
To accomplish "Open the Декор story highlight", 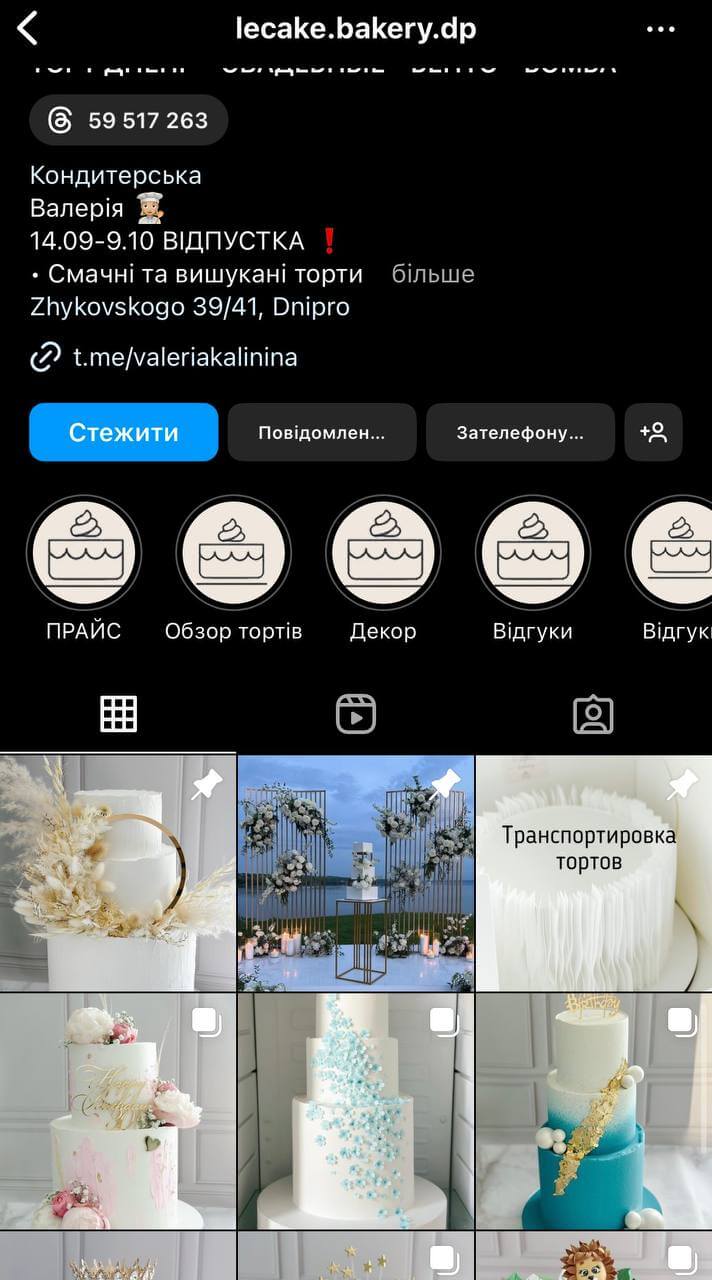I will [383, 553].
